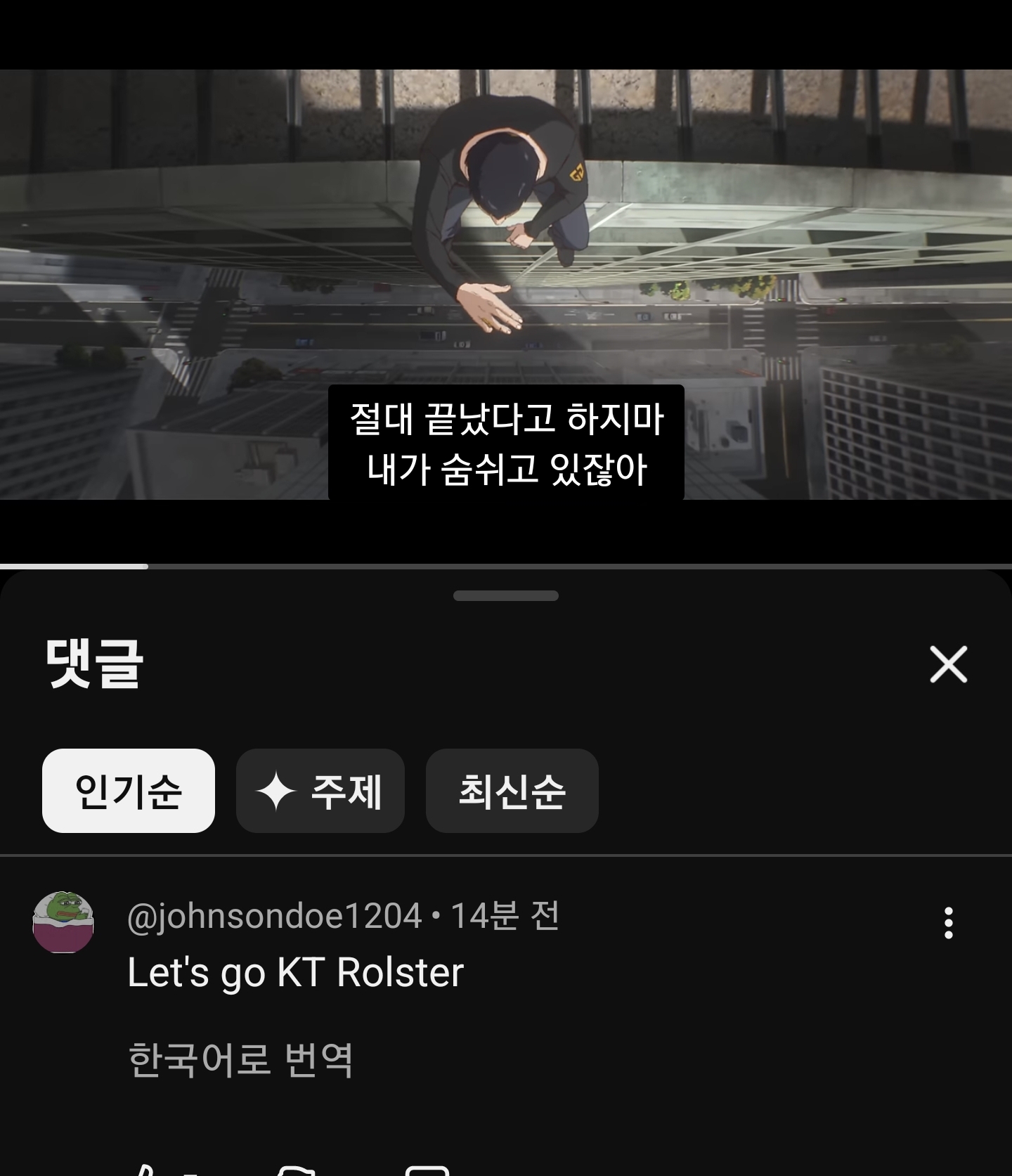
Task: Open options menu for johnsondoe1204's comment
Action: click(x=948, y=923)
